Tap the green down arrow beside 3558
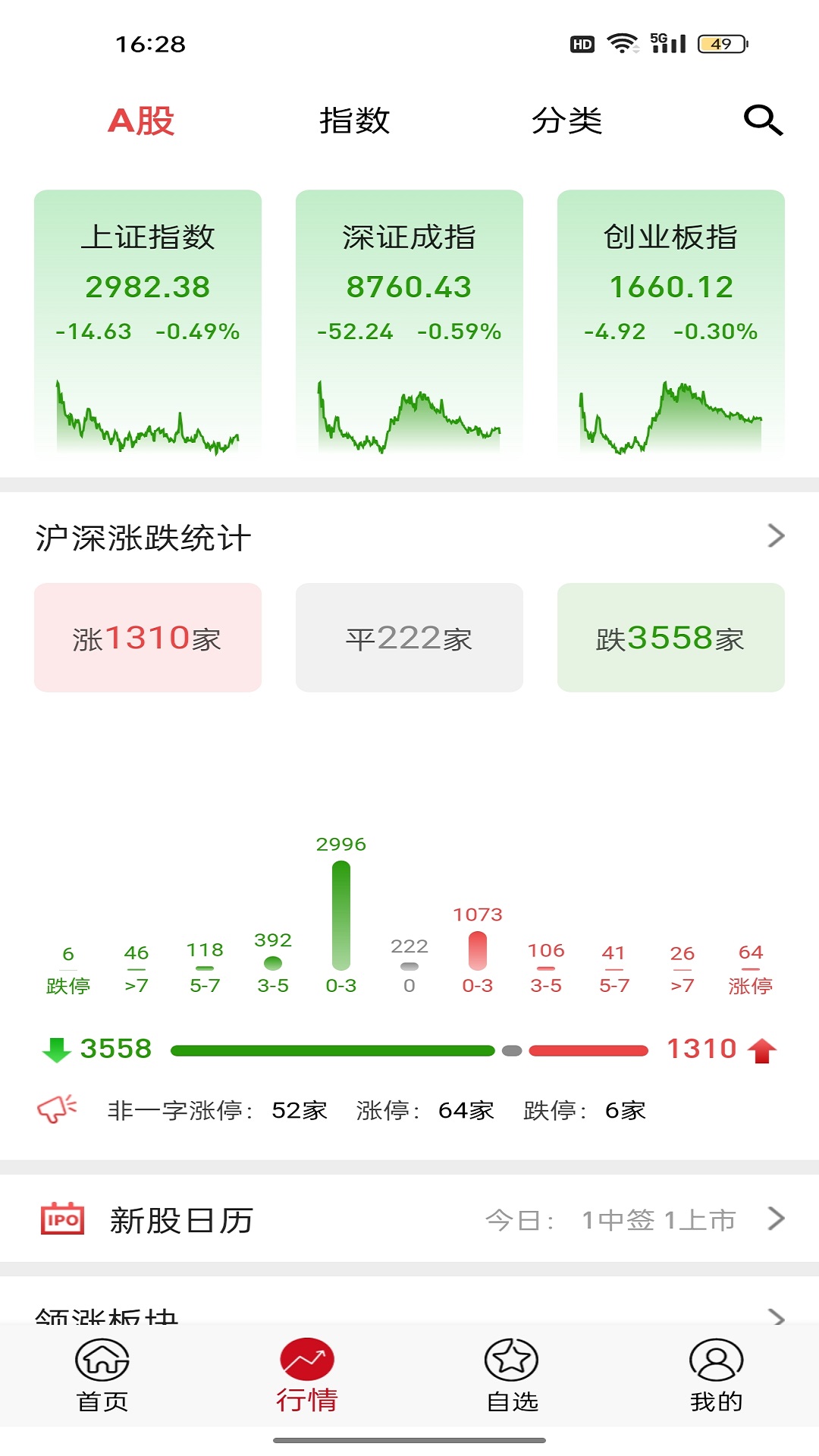This screenshot has height=1456, width=819. point(55,1050)
